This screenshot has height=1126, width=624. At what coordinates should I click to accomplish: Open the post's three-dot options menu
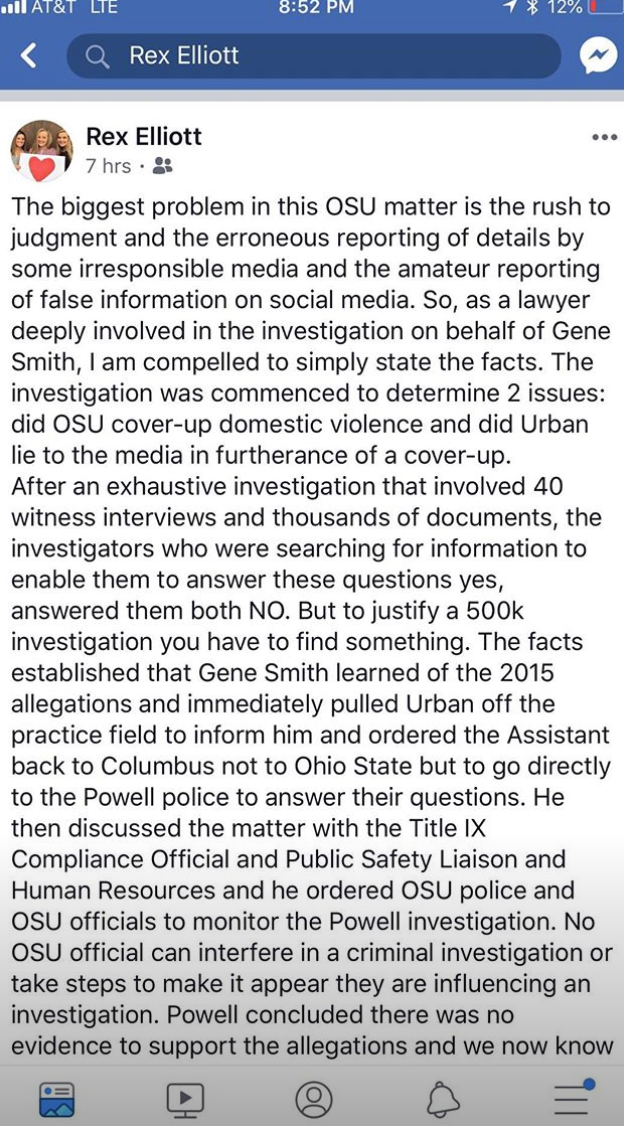pos(603,138)
